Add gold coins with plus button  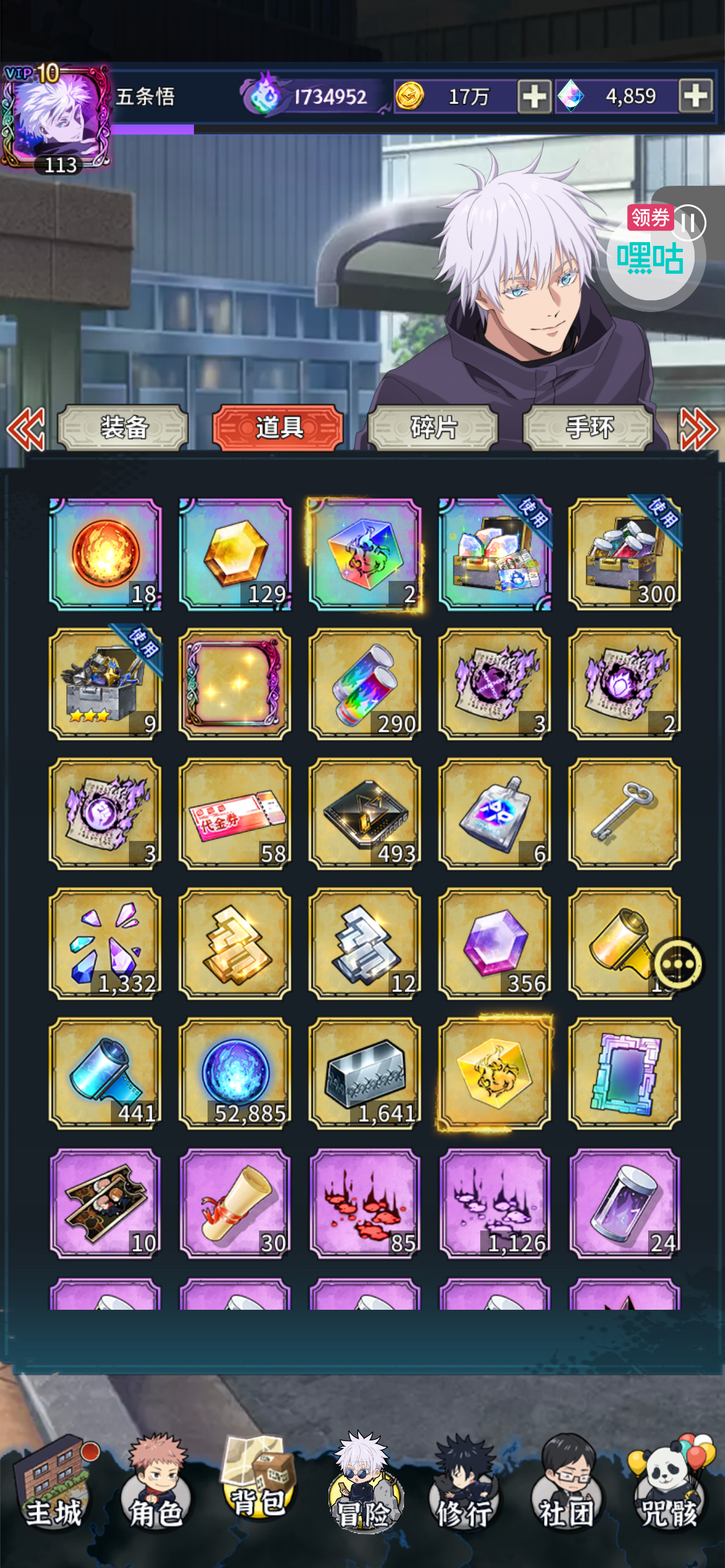click(x=534, y=96)
